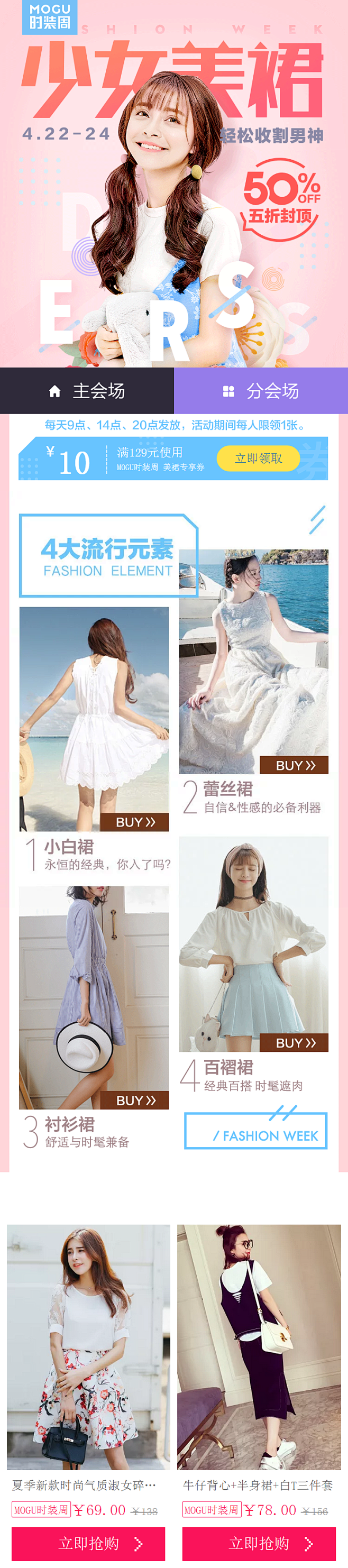
Task: Tap BUY on the 百褶裙 photo
Action: 295,1043
